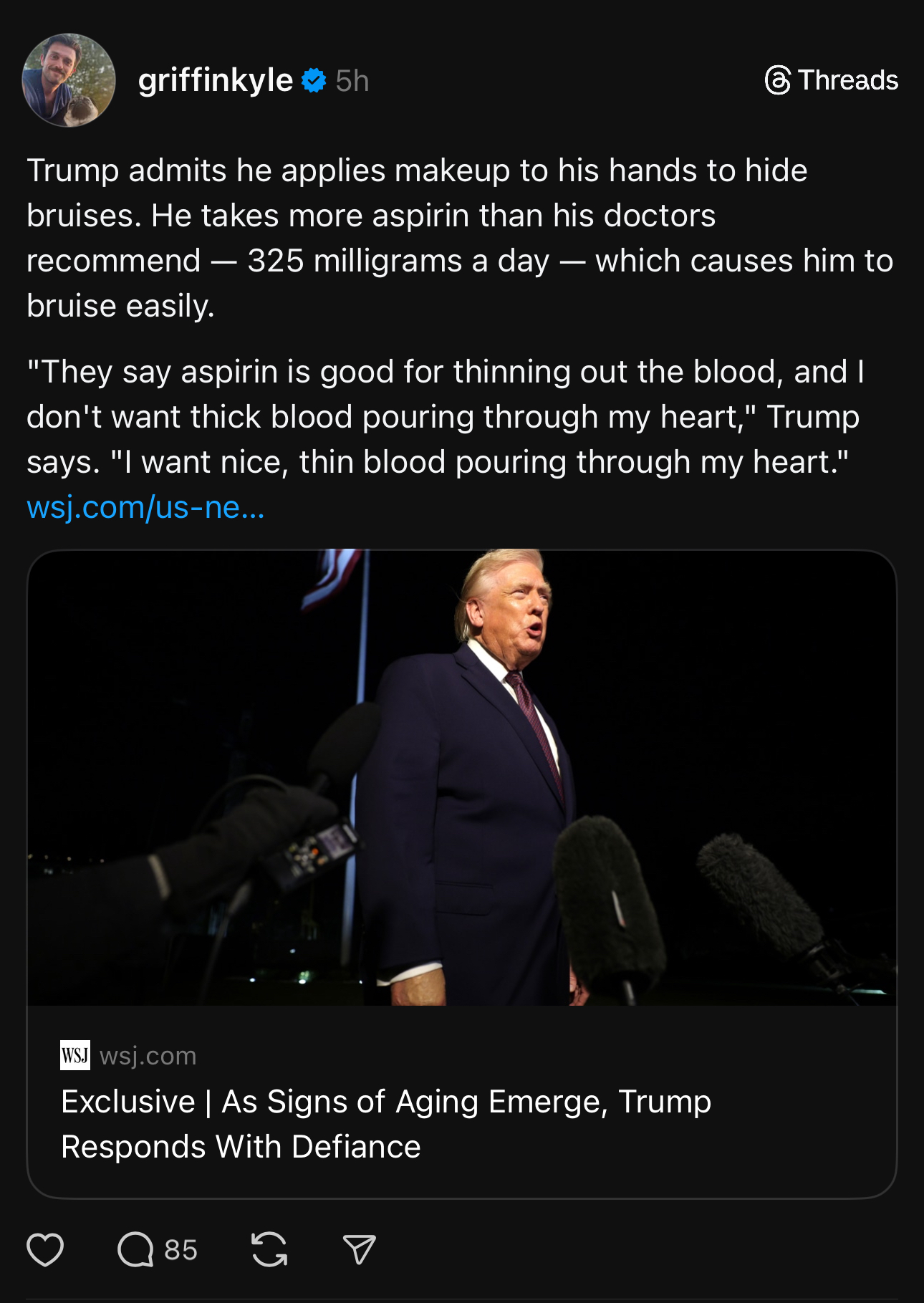924x1303 pixels.
Task: Repost griffinkyle's post
Action: click(269, 1250)
